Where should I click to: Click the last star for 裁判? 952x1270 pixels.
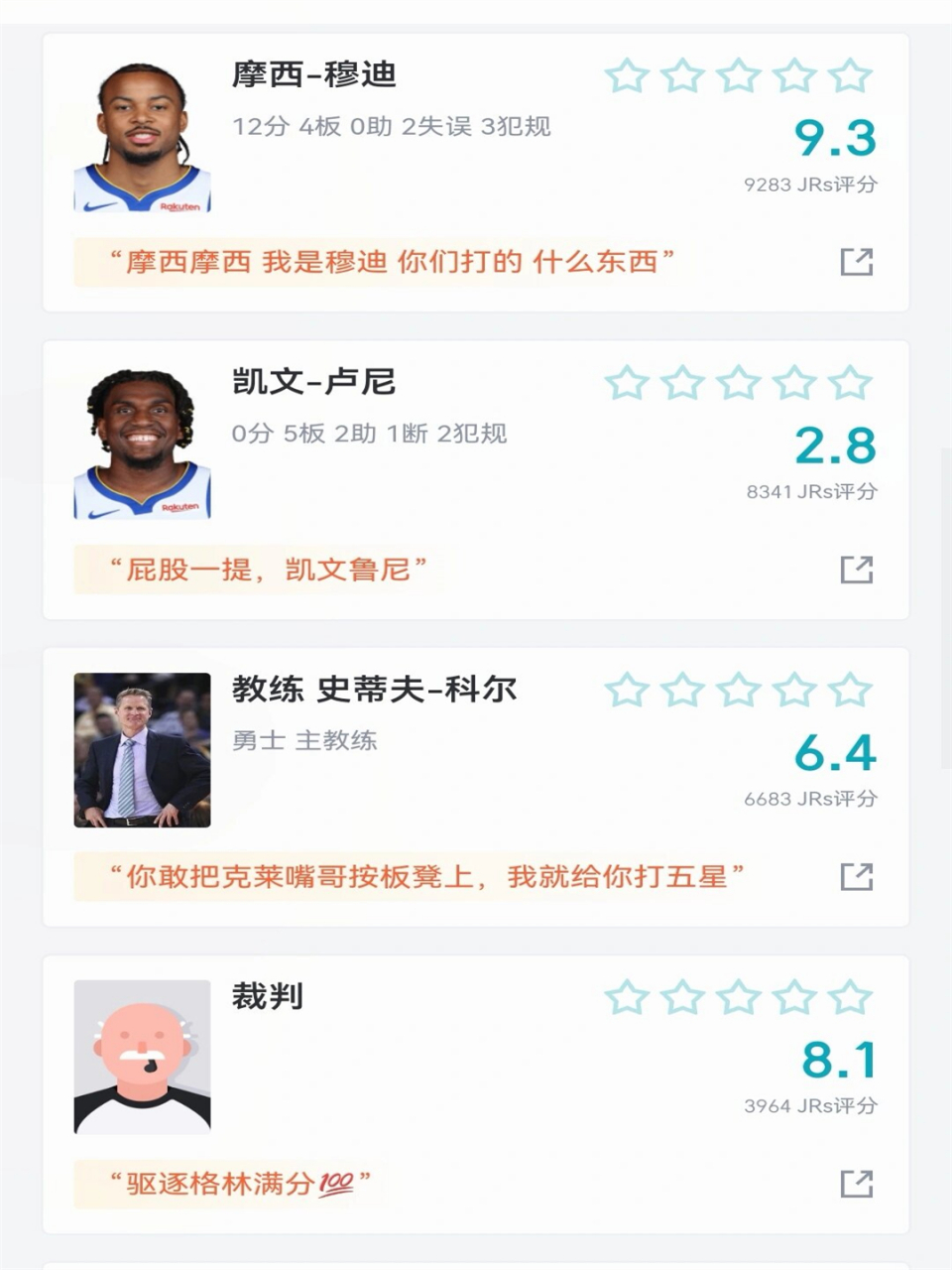[851, 1000]
